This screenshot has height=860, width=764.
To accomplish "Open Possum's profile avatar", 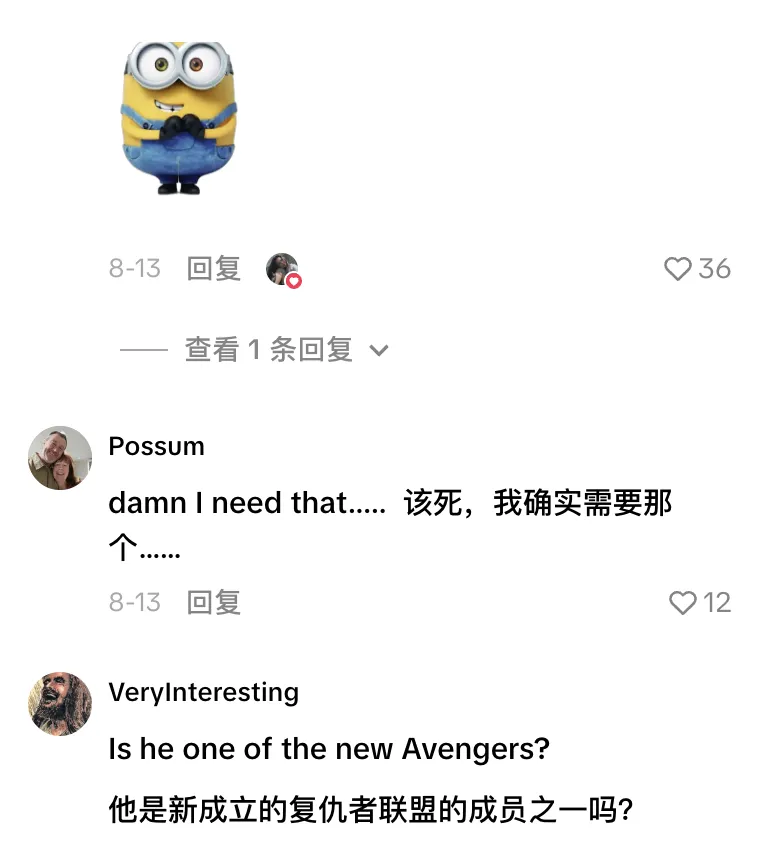I will (x=60, y=457).
